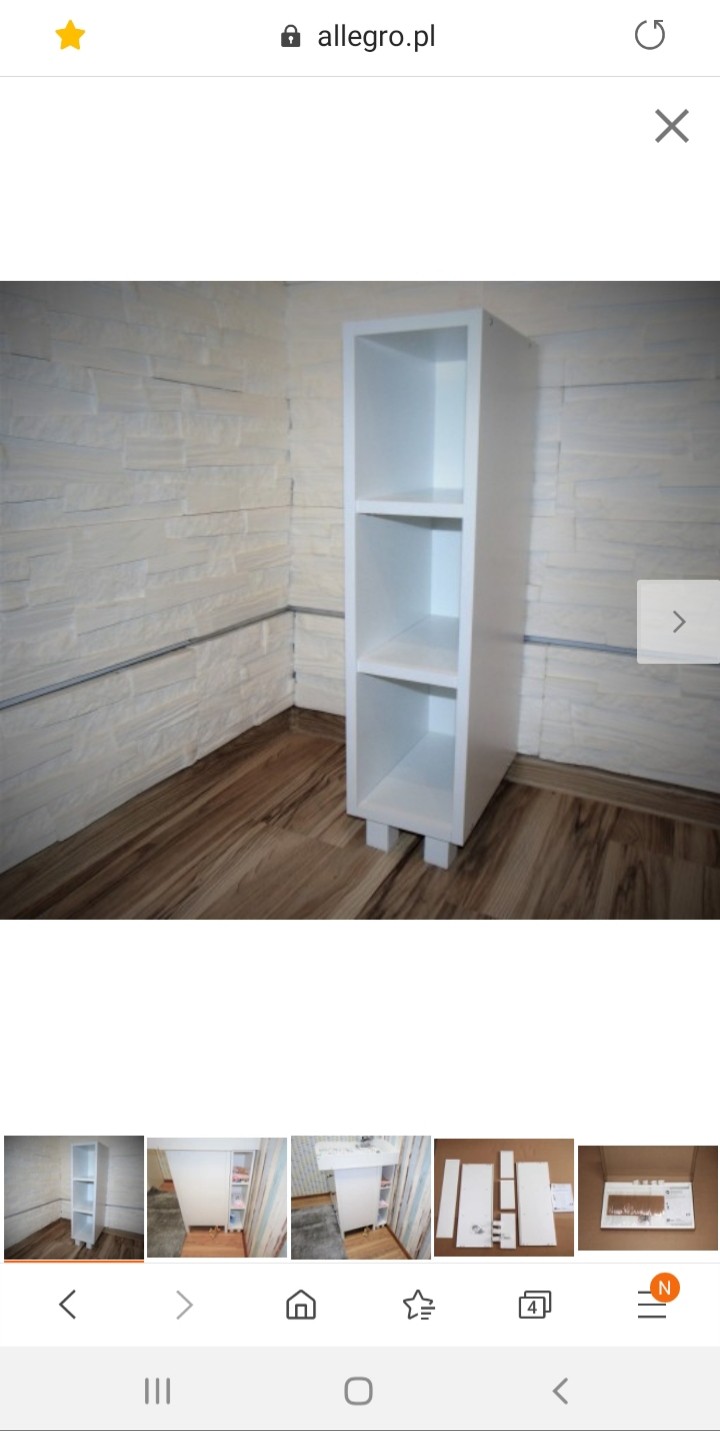The height and width of the screenshot is (1431, 720).
Task: Go back to the previous web page
Action: [68, 1304]
